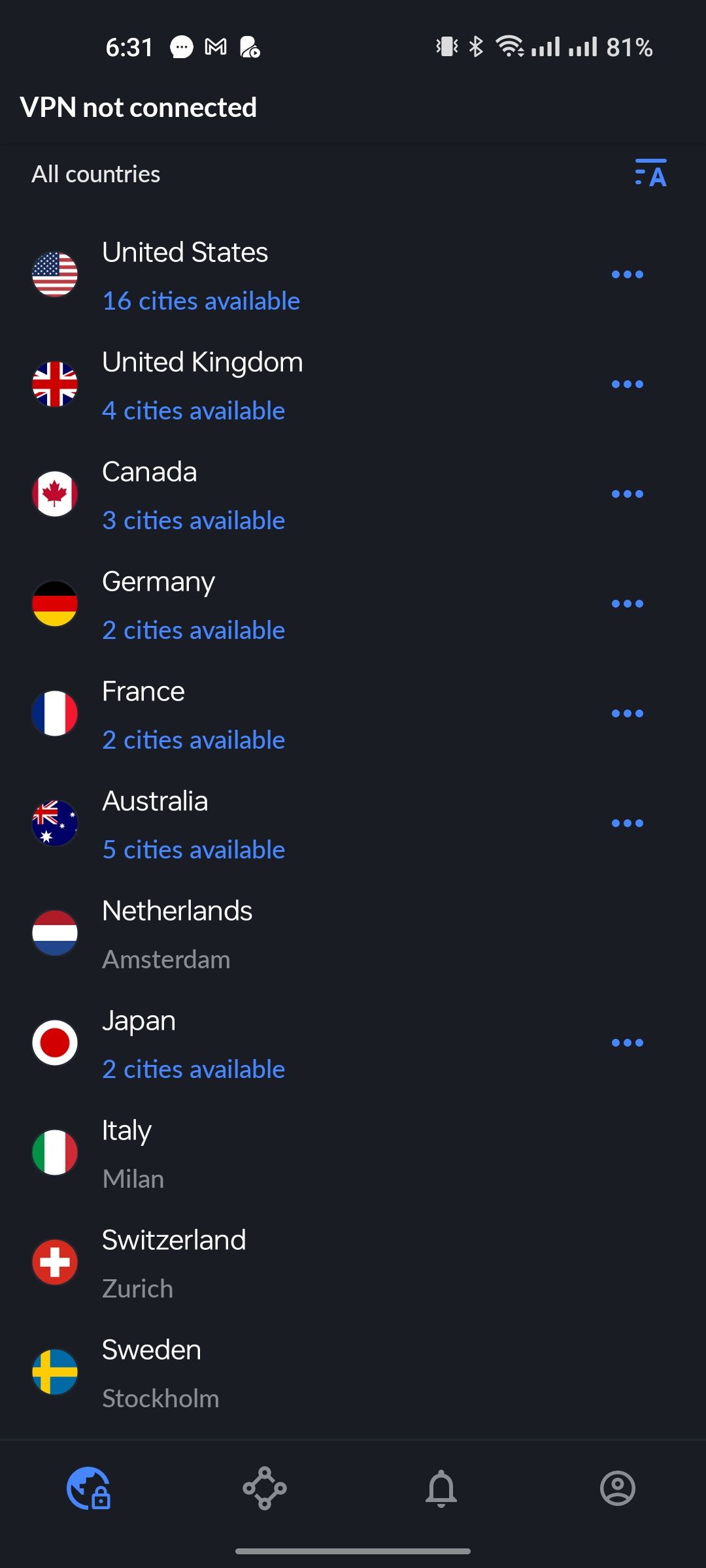Screen dimensions: 706x1568
Task: Tap the account profile icon
Action: point(618,1488)
